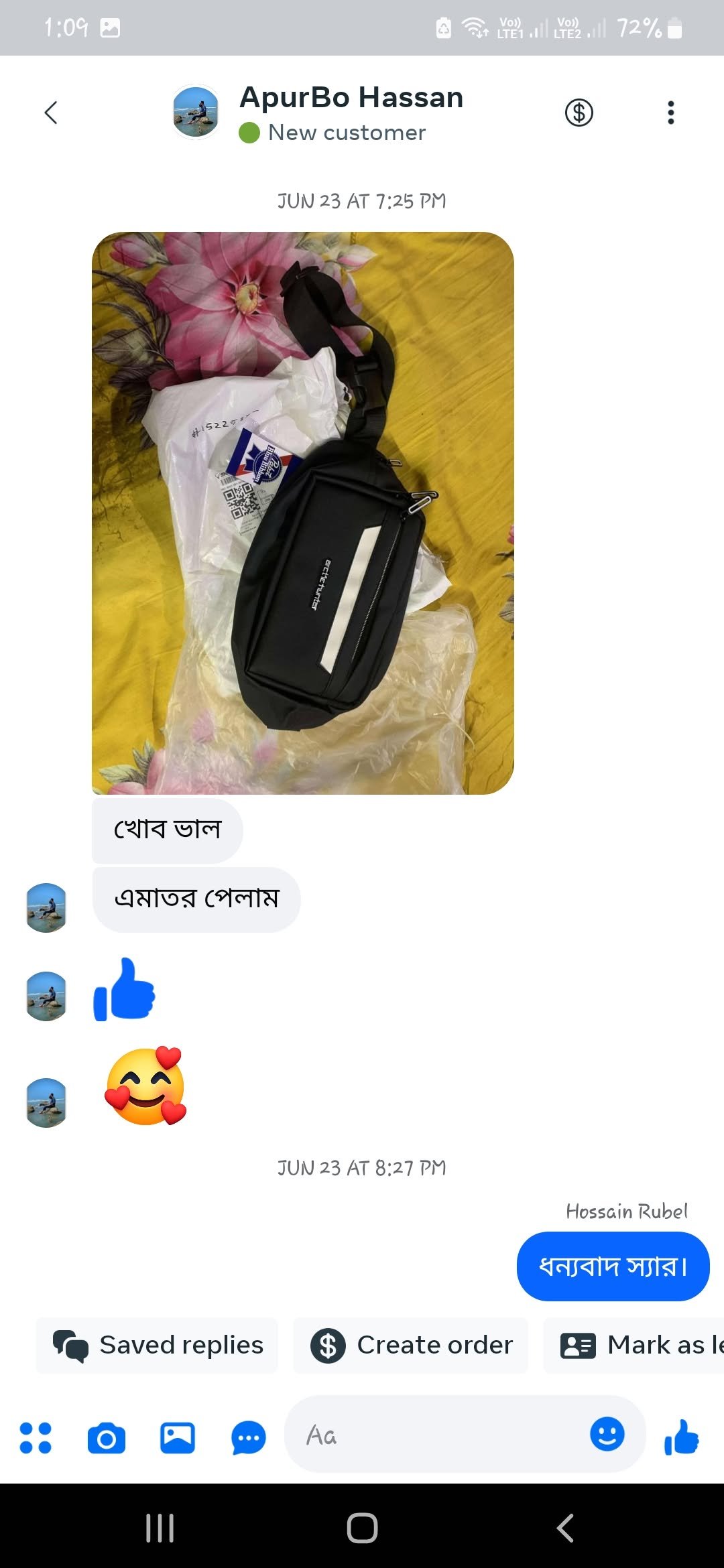This screenshot has height=1568, width=724.
Task: Tap the blue chat bubble icon
Action: (x=249, y=1438)
